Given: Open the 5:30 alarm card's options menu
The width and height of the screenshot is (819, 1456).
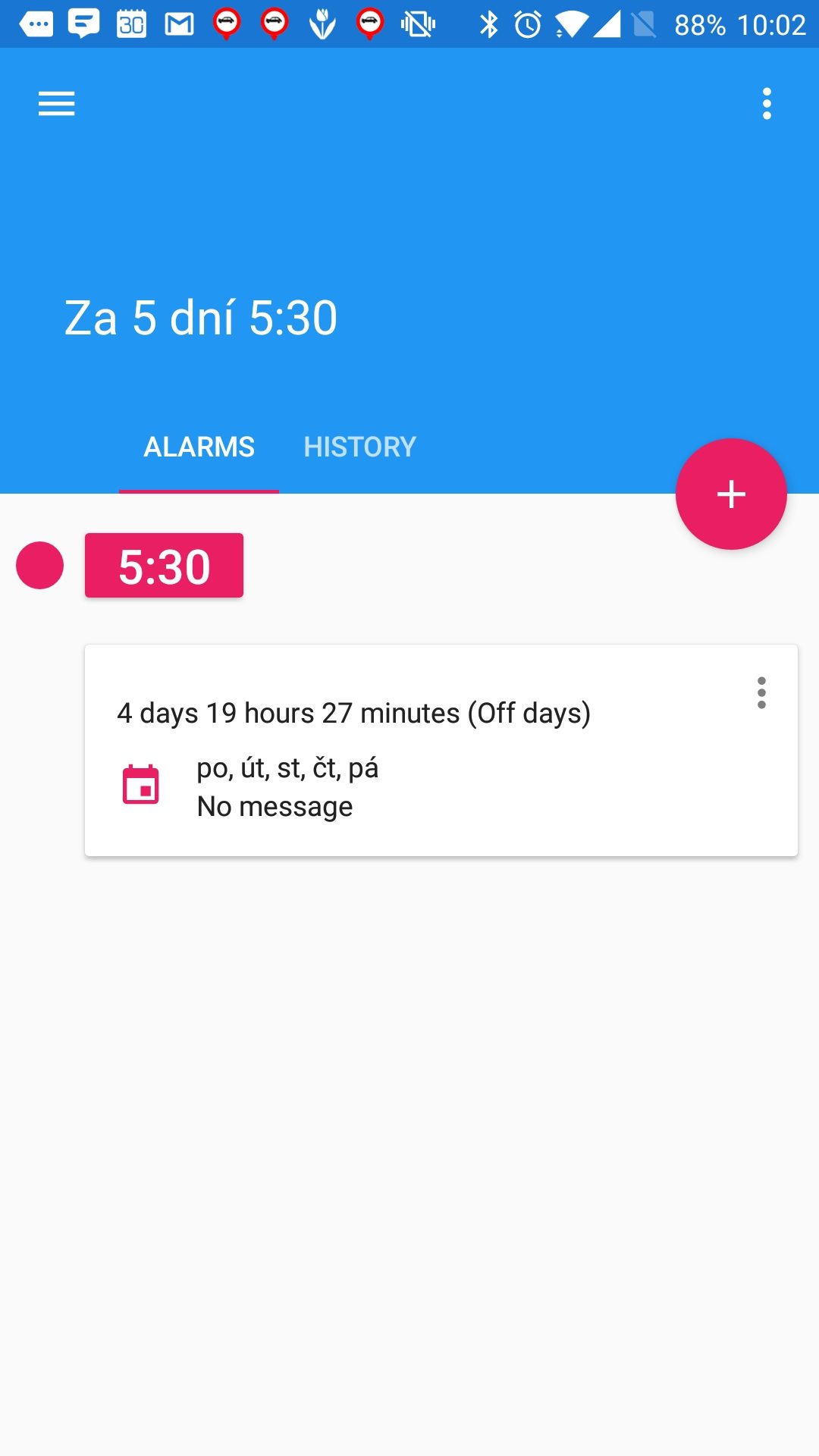Looking at the screenshot, I should tap(761, 693).
